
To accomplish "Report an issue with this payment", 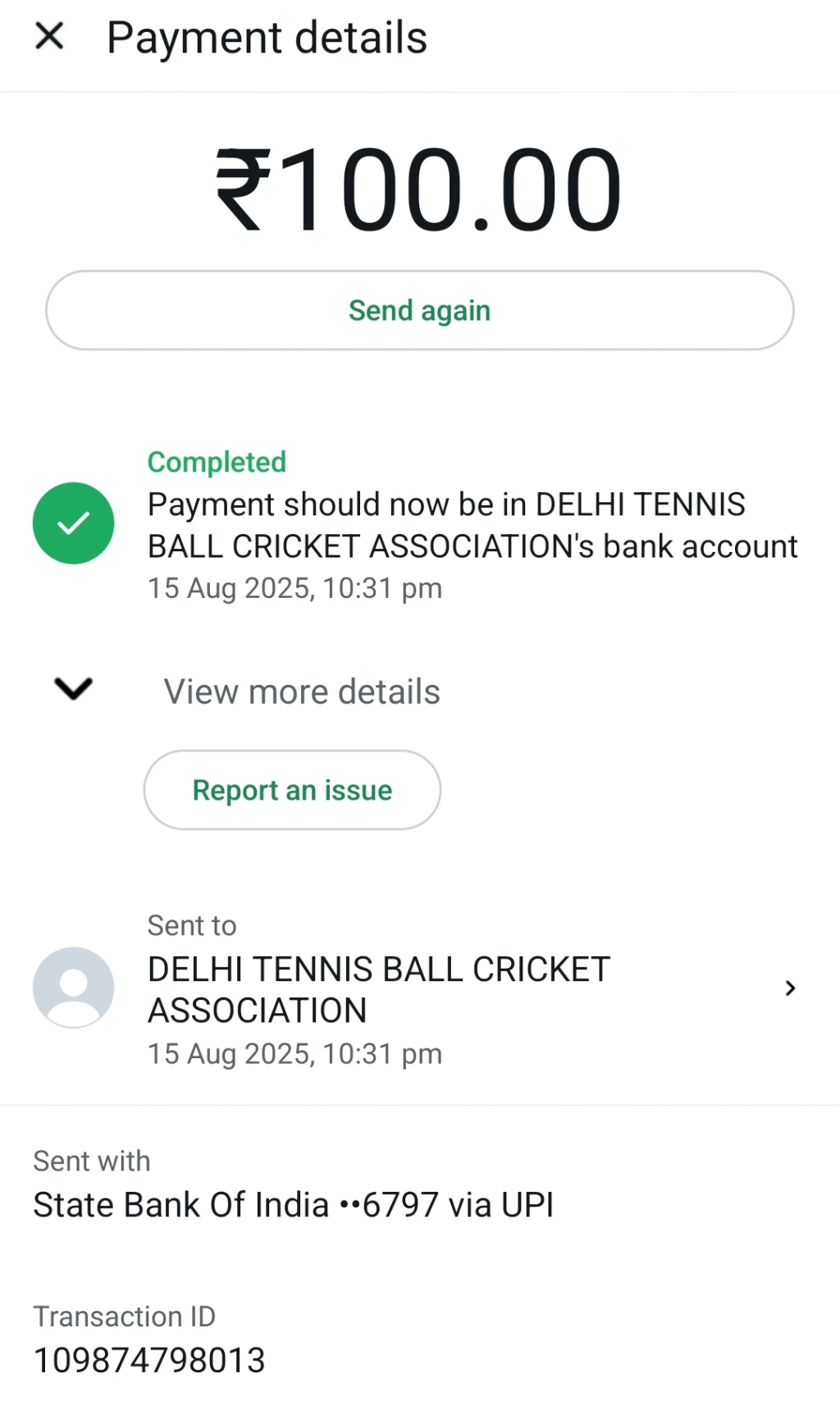I will [x=292, y=790].
